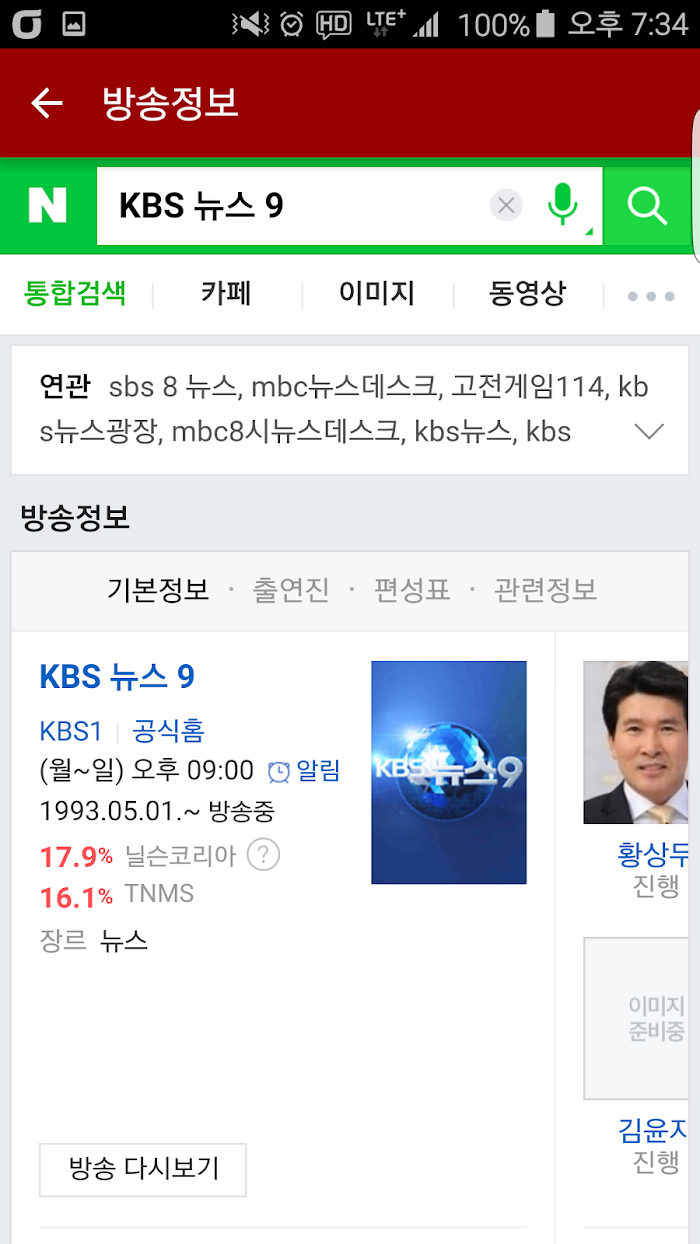Tap the 방송 다시보기 button
This screenshot has height=1244, width=700.
tap(143, 1169)
